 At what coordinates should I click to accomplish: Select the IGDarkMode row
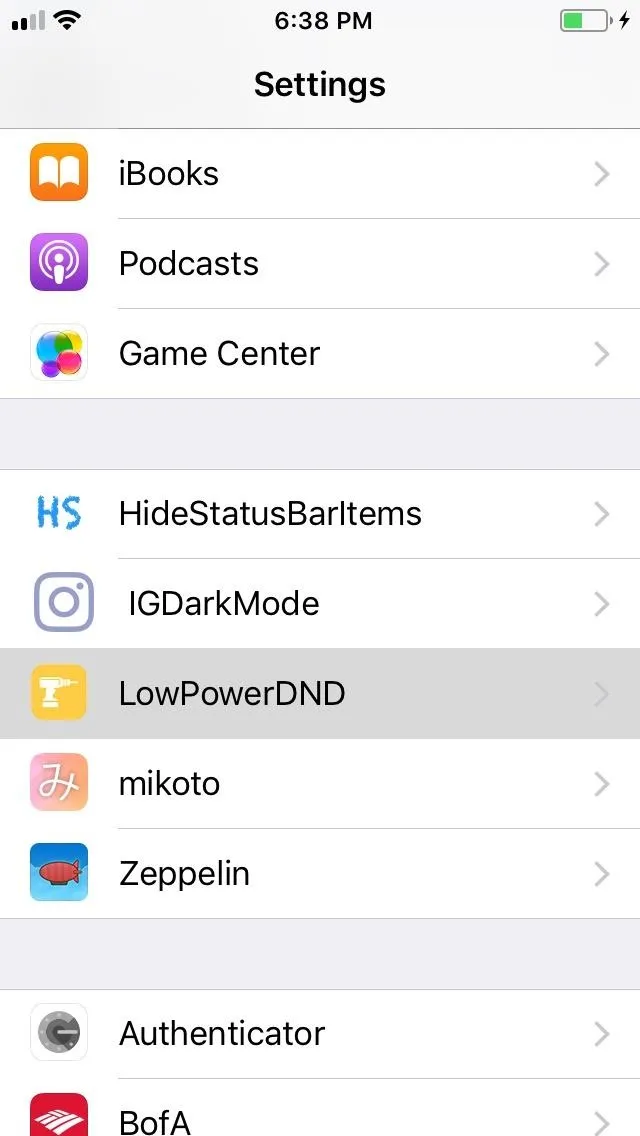pyautogui.click(x=320, y=604)
